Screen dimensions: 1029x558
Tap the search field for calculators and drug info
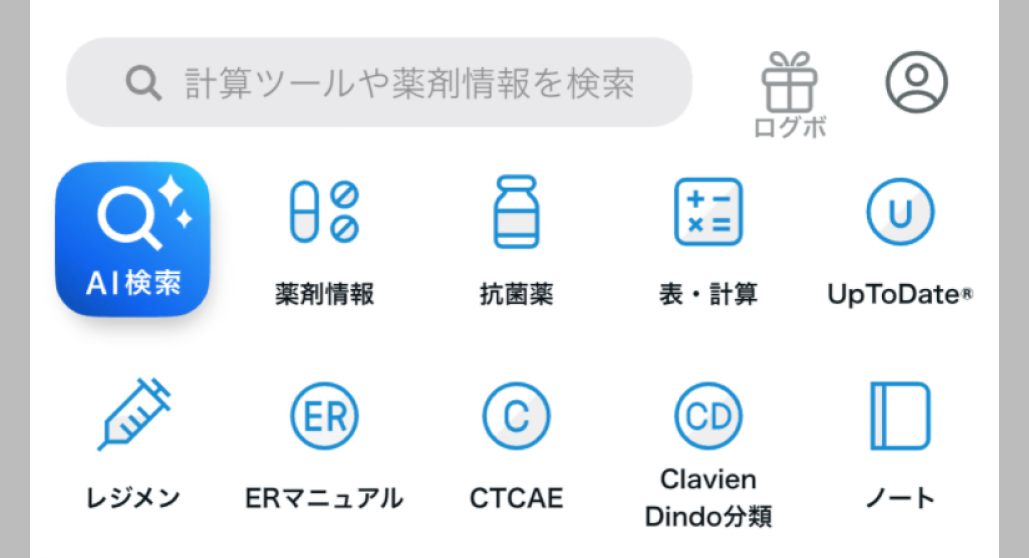[380, 83]
